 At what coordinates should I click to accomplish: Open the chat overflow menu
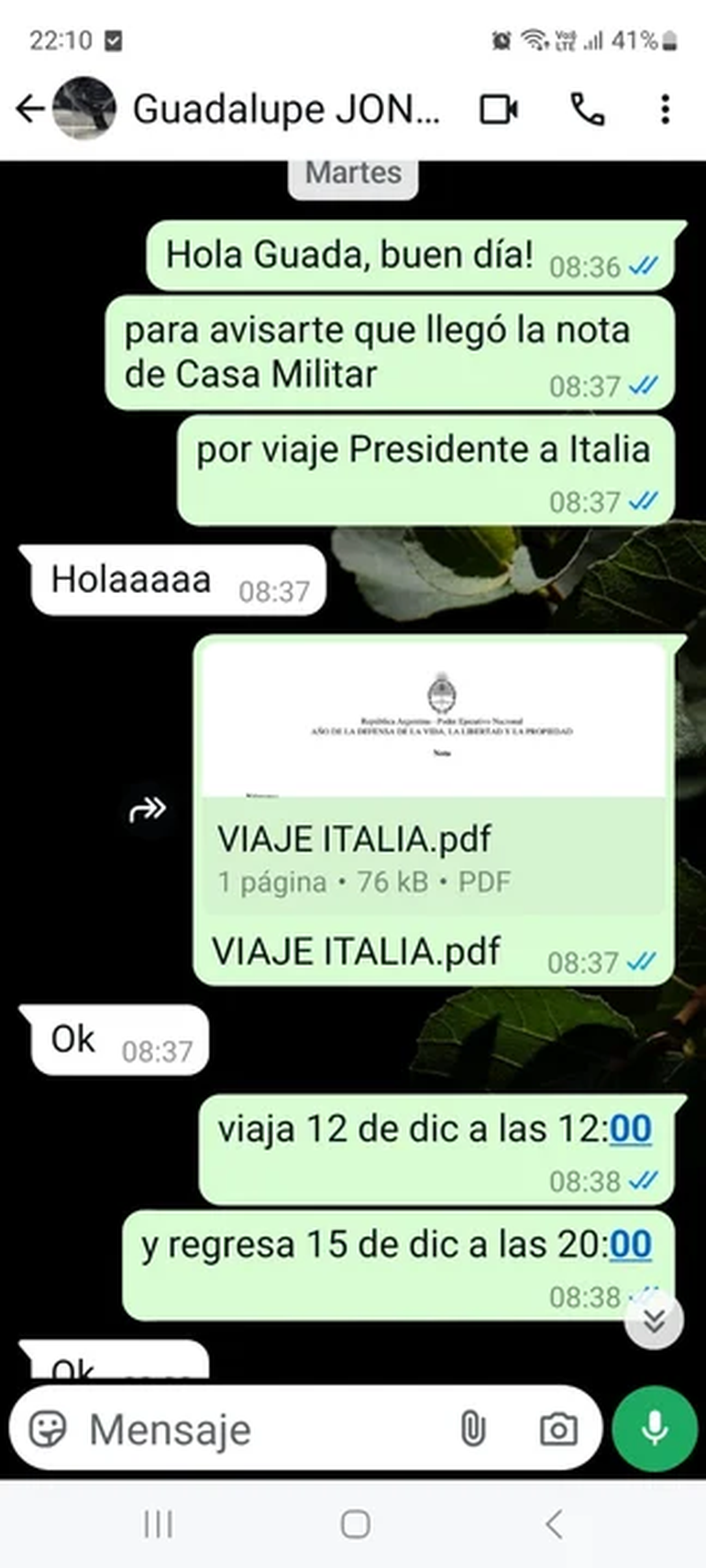click(x=665, y=109)
